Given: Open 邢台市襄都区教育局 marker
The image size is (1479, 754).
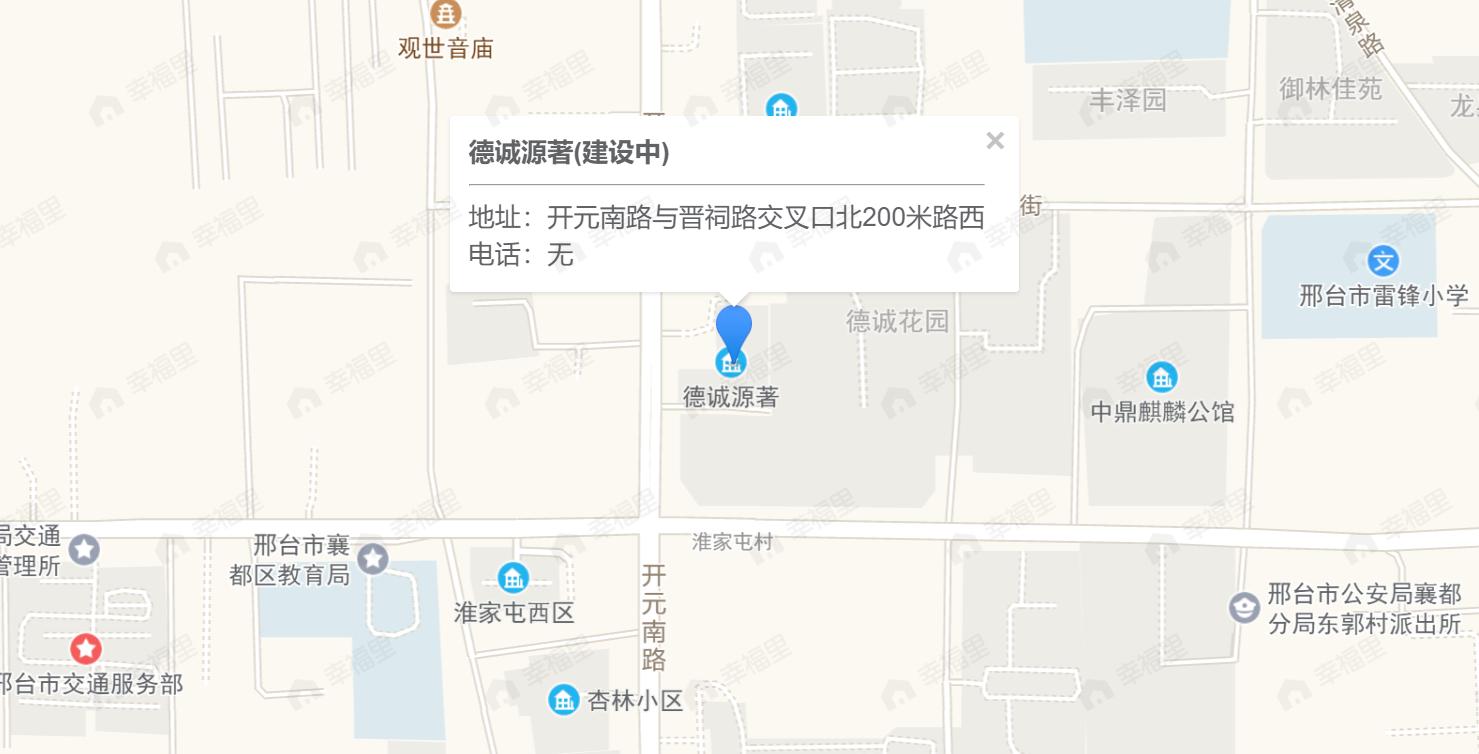Looking at the screenshot, I should tap(373, 558).
